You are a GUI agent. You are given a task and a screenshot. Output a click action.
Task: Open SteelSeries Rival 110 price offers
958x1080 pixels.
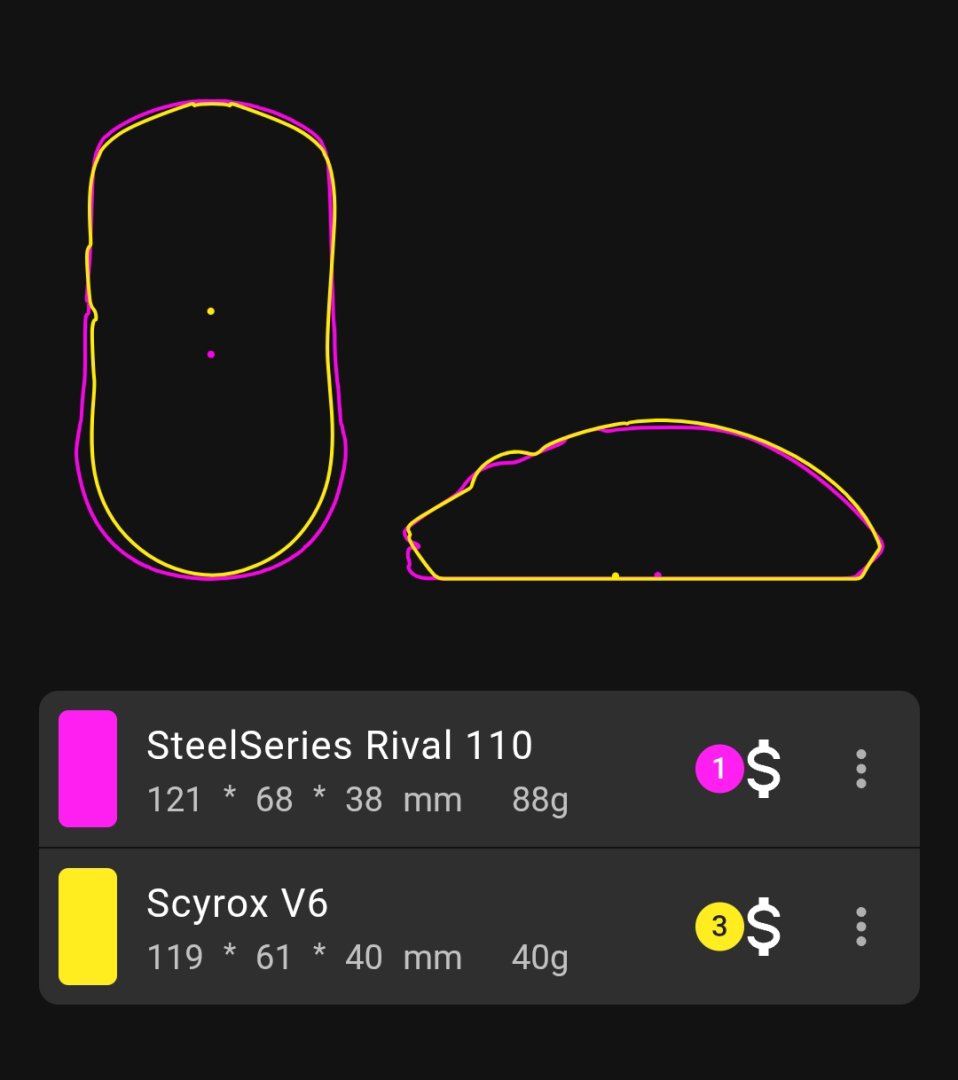(741, 769)
